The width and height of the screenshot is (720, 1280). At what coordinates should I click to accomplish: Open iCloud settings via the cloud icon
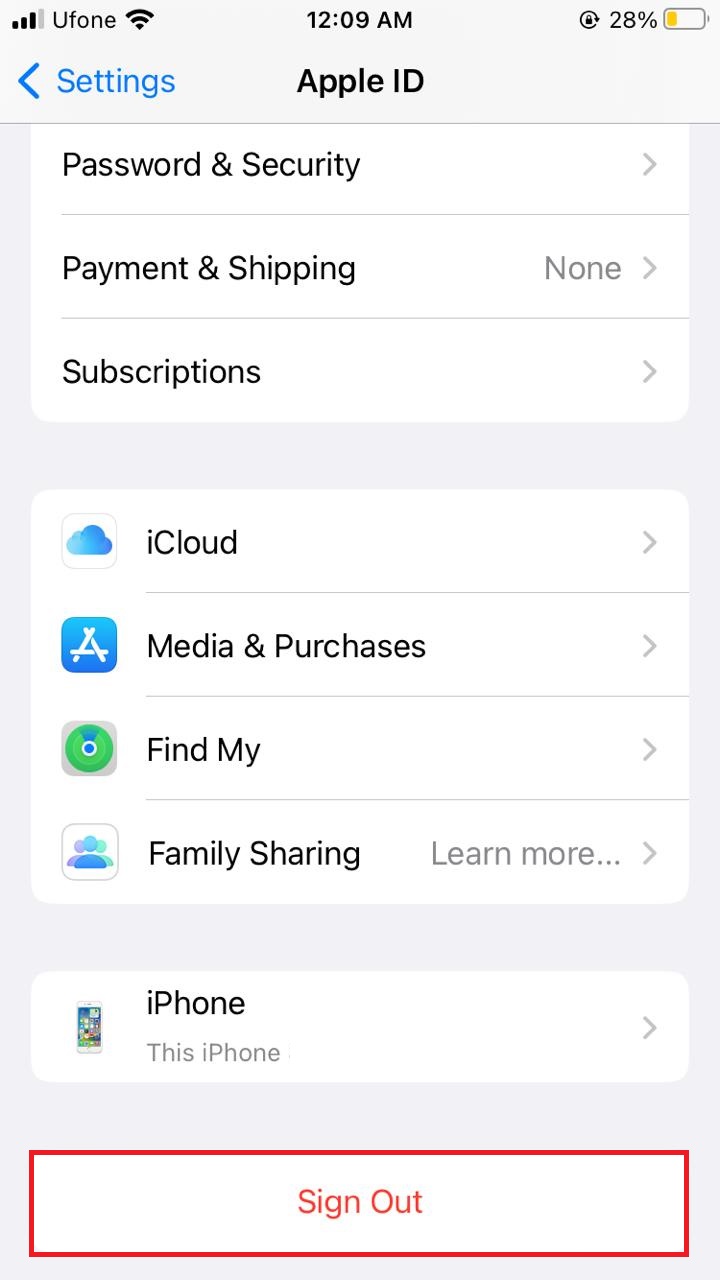(x=89, y=541)
